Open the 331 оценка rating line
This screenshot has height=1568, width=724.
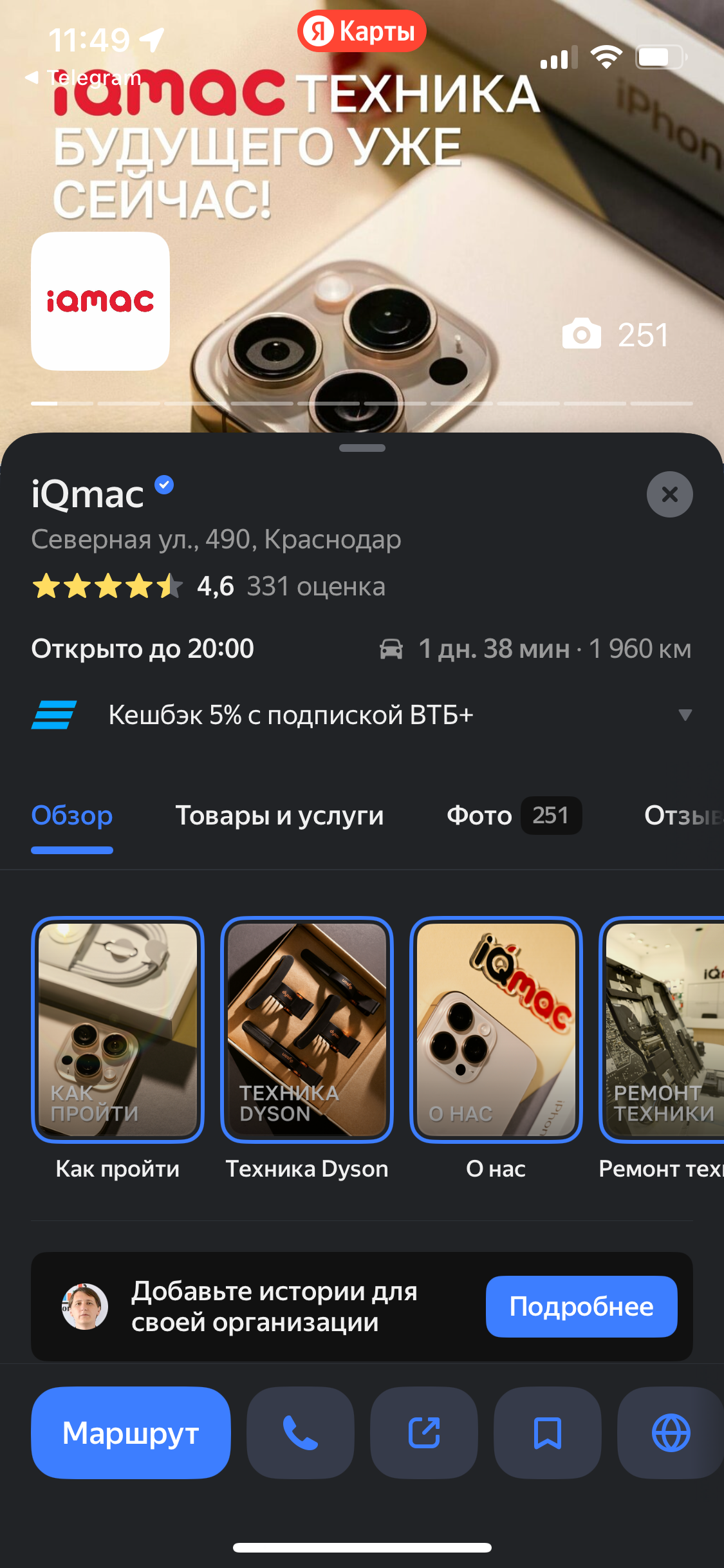315,586
